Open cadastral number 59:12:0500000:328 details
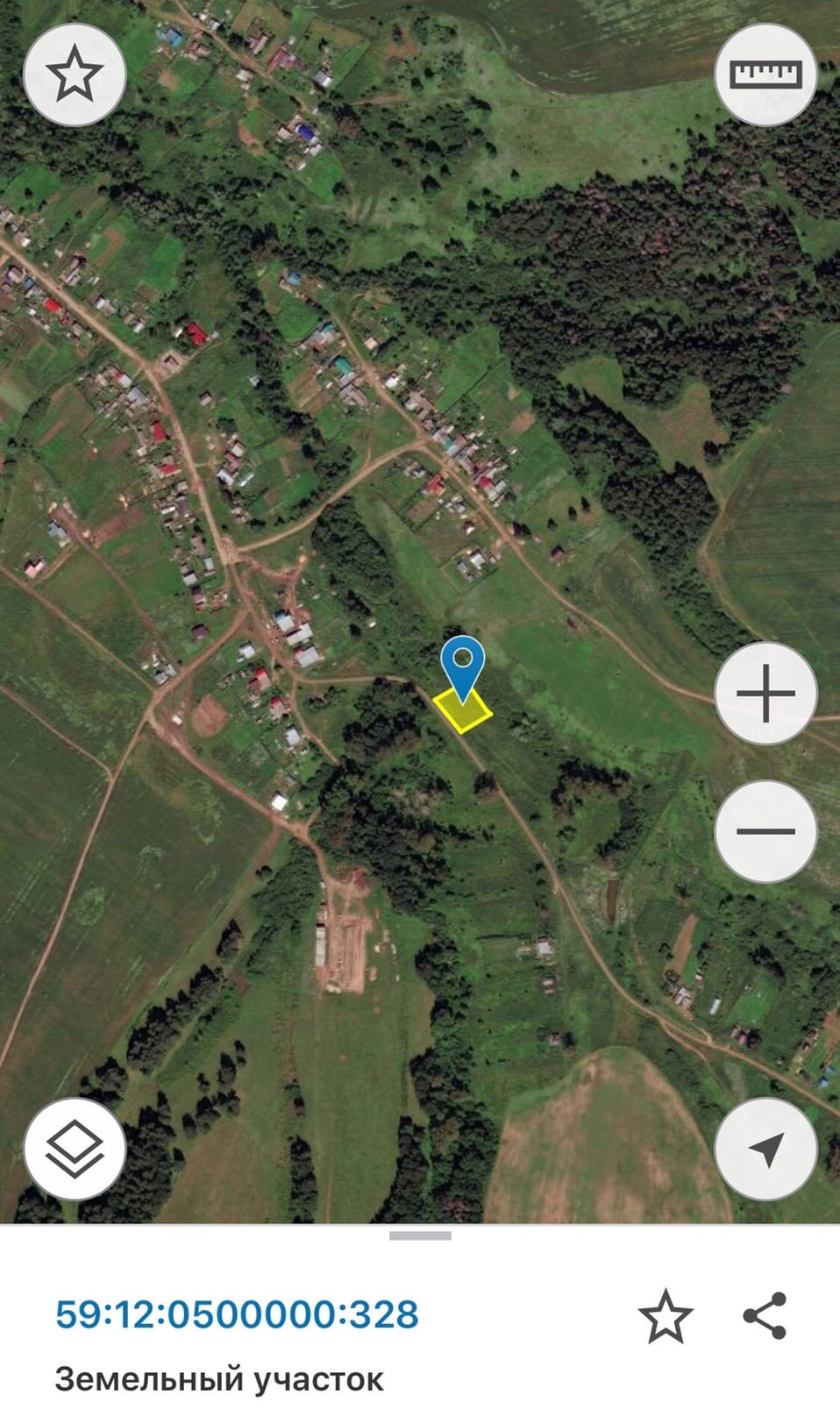The height and width of the screenshot is (1424, 840). pyautogui.click(x=237, y=1314)
